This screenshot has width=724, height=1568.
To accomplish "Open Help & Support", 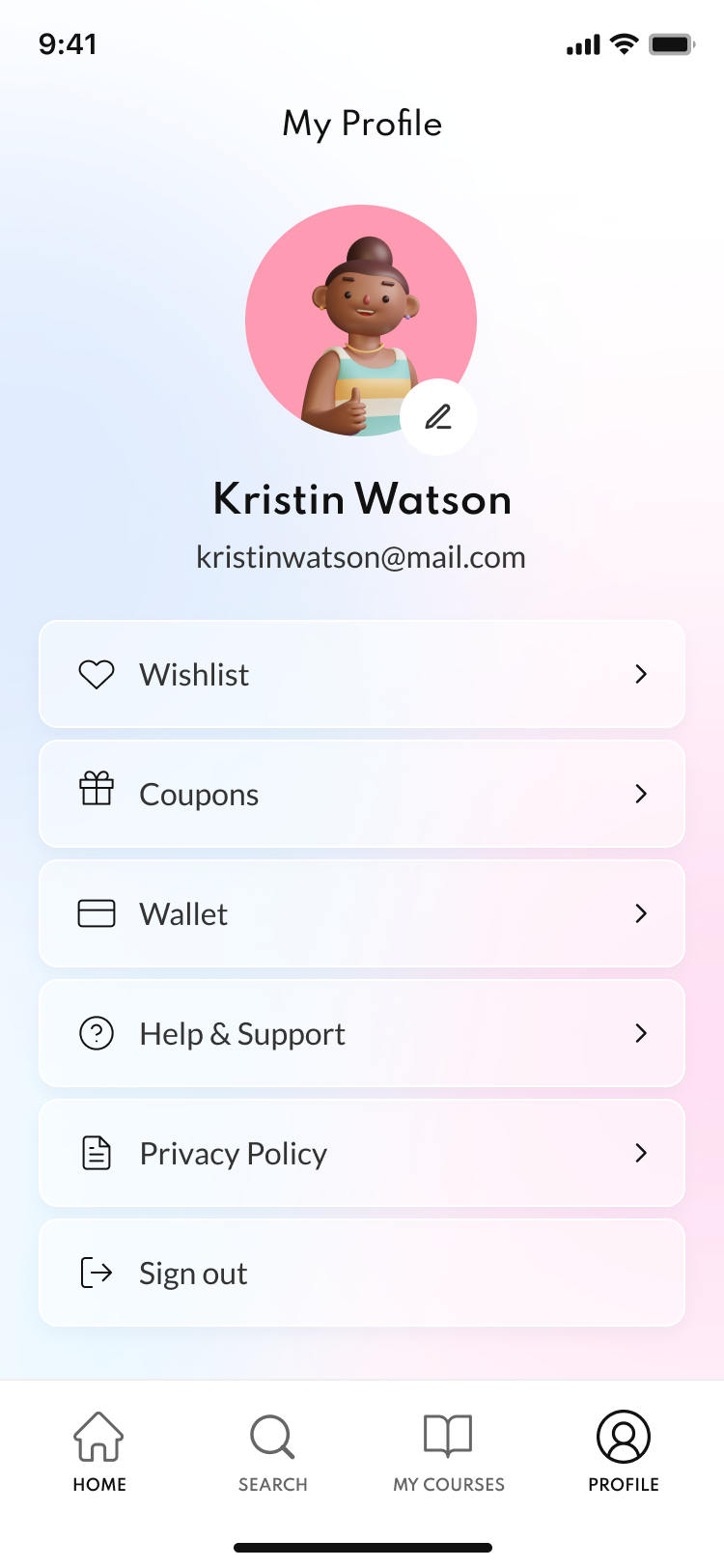I will [361, 1033].
